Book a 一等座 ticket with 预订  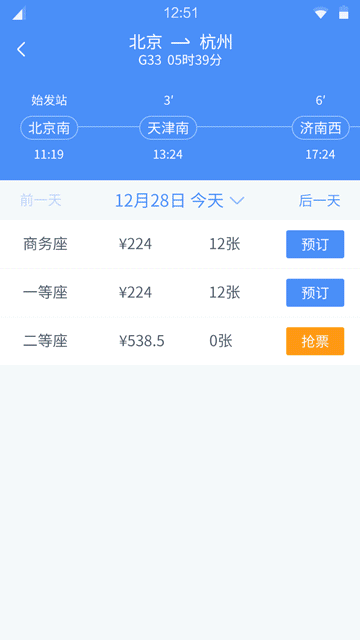315,293
